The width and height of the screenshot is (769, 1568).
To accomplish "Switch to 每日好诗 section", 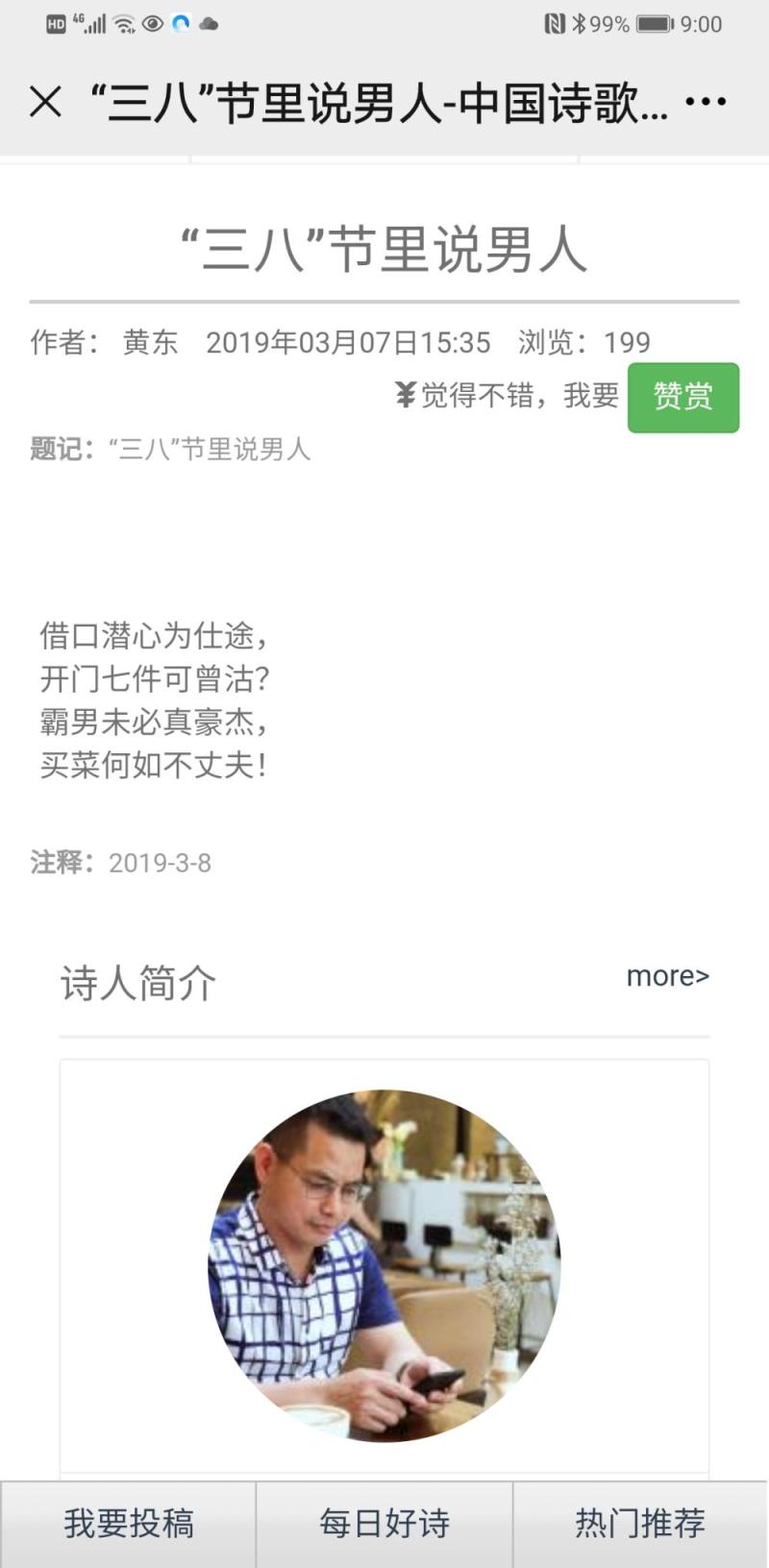I will [384, 1524].
